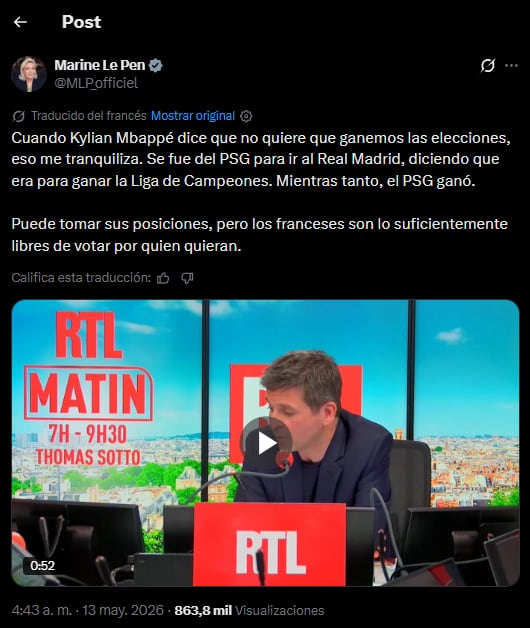Viewport: 530px width, 628px height.
Task: Play the RTL Matin video
Action: (x=266, y=443)
